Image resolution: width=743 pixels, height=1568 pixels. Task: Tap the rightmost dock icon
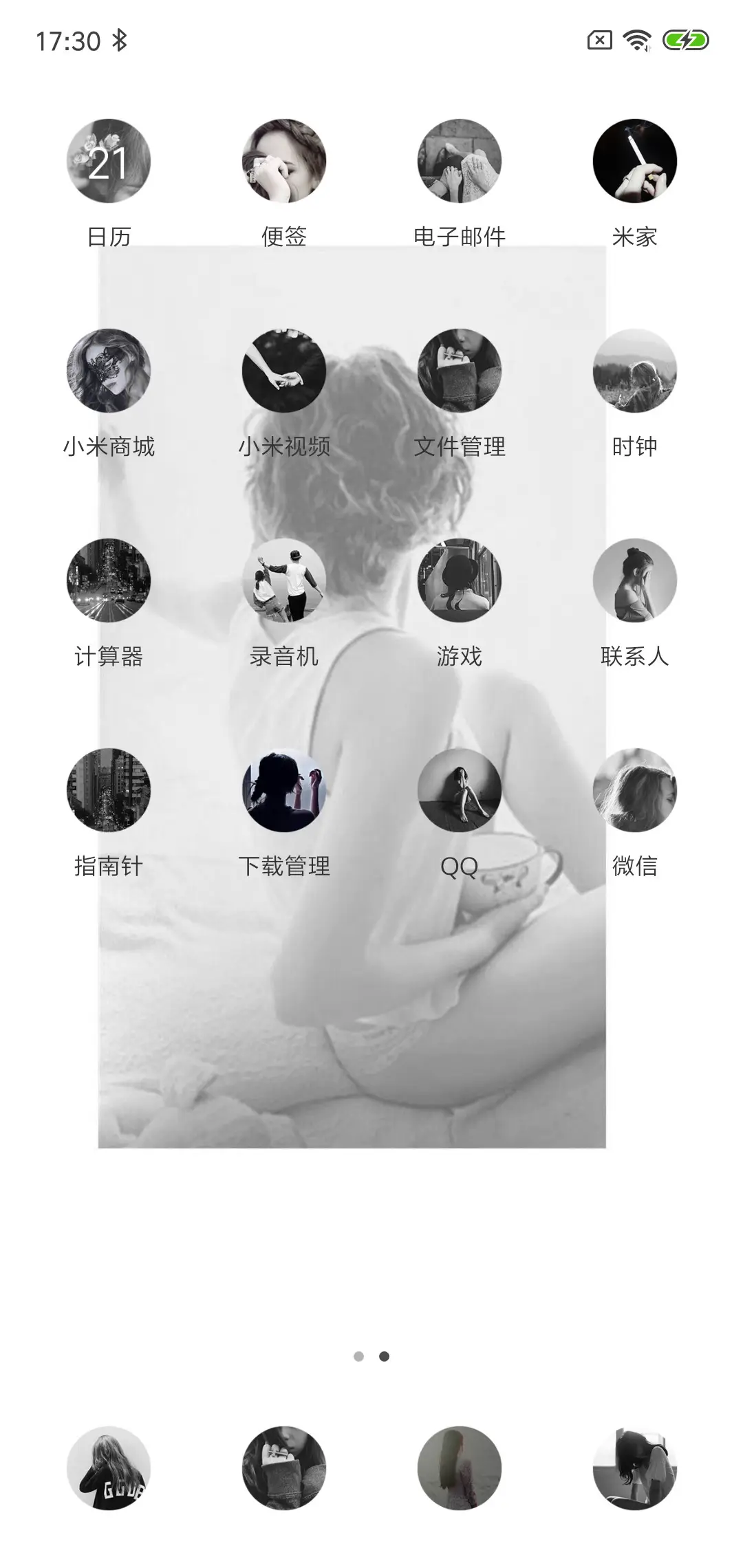pos(634,1467)
